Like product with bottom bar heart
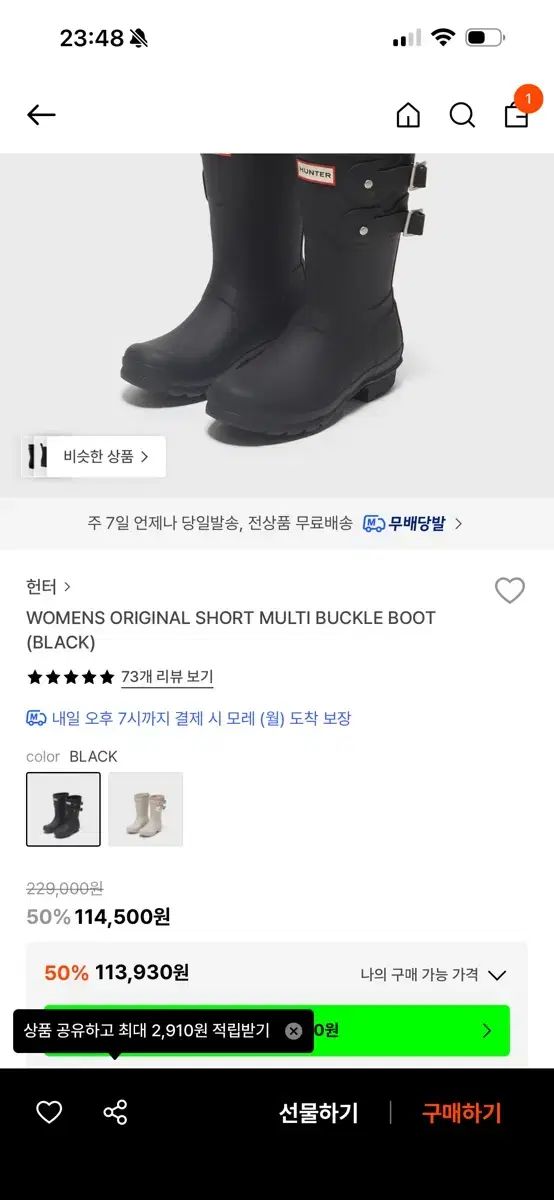Image resolution: width=554 pixels, height=1200 pixels. (49, 1112)
